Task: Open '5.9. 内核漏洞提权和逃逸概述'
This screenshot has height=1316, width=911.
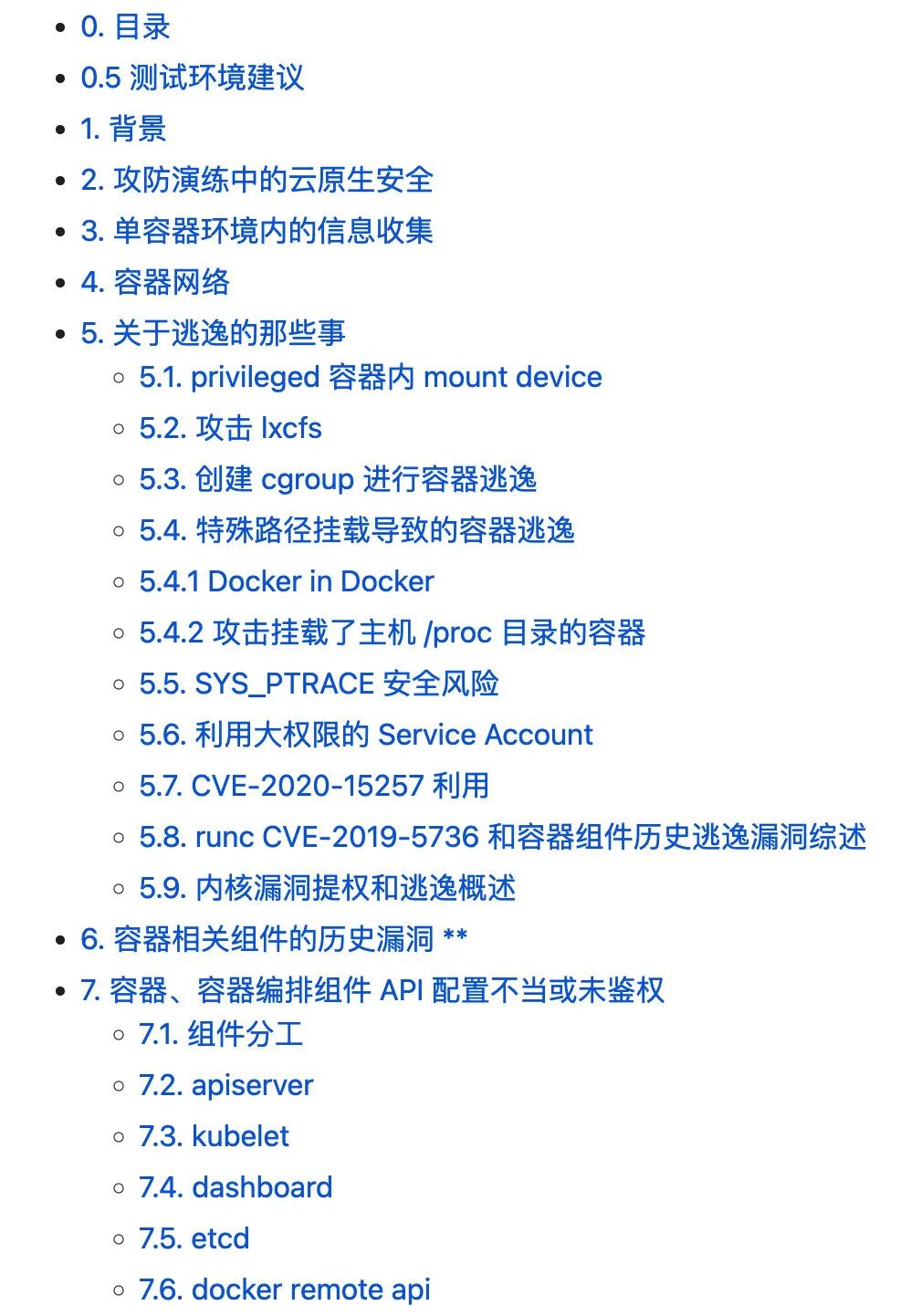Action: pos(327,888)
